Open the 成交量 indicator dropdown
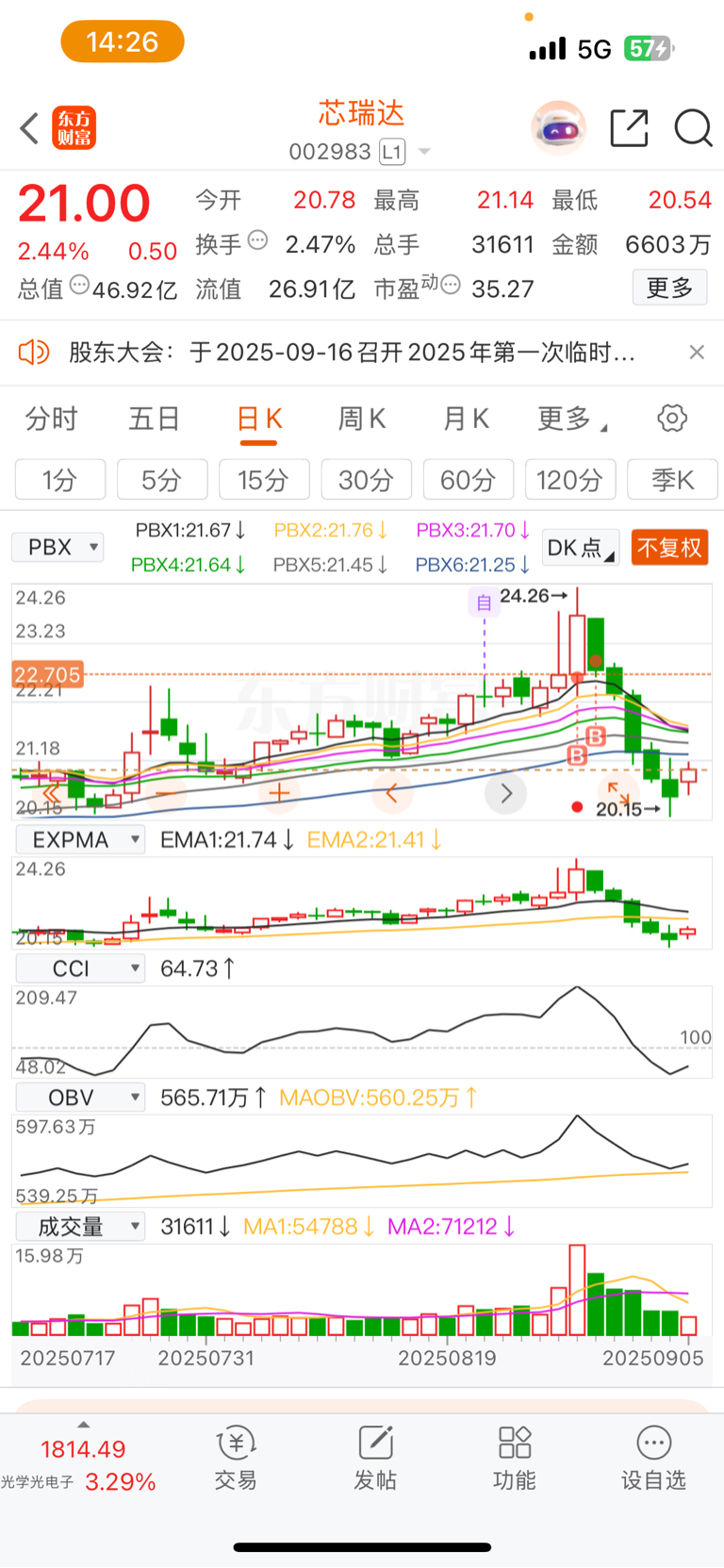 point(80,1226)
